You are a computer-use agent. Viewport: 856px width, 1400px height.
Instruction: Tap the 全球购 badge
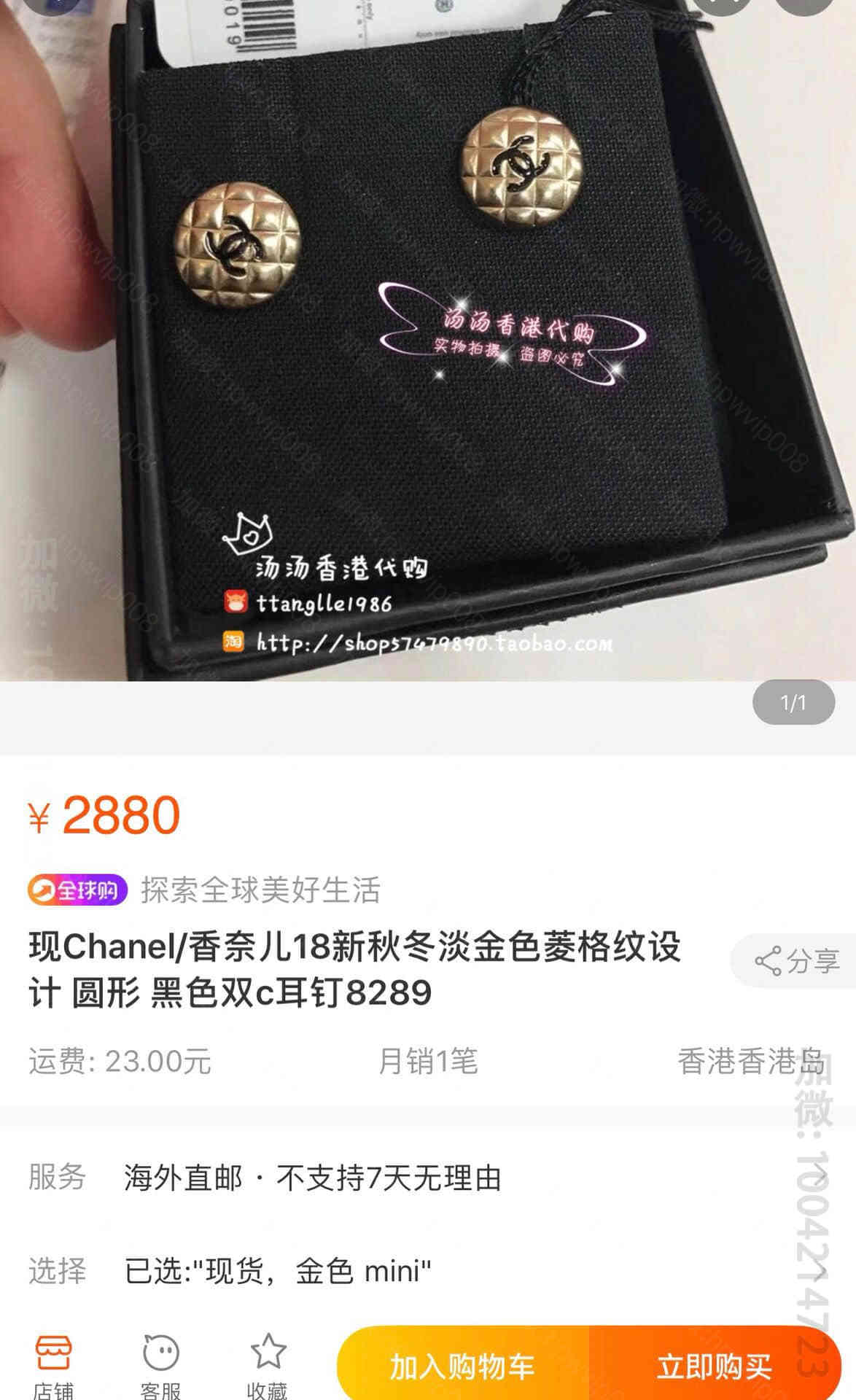[x=77, y=890]
